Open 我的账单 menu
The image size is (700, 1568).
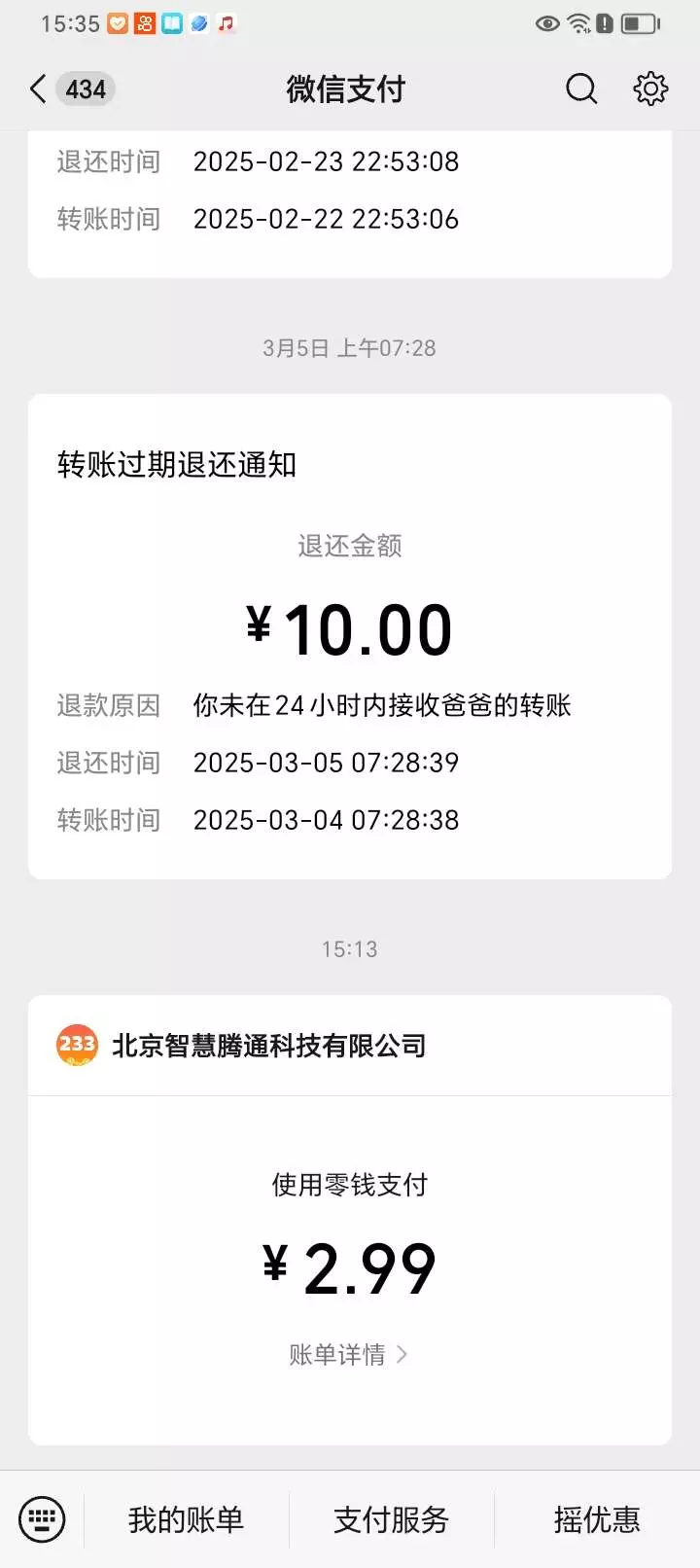(x=186, y=1519)
